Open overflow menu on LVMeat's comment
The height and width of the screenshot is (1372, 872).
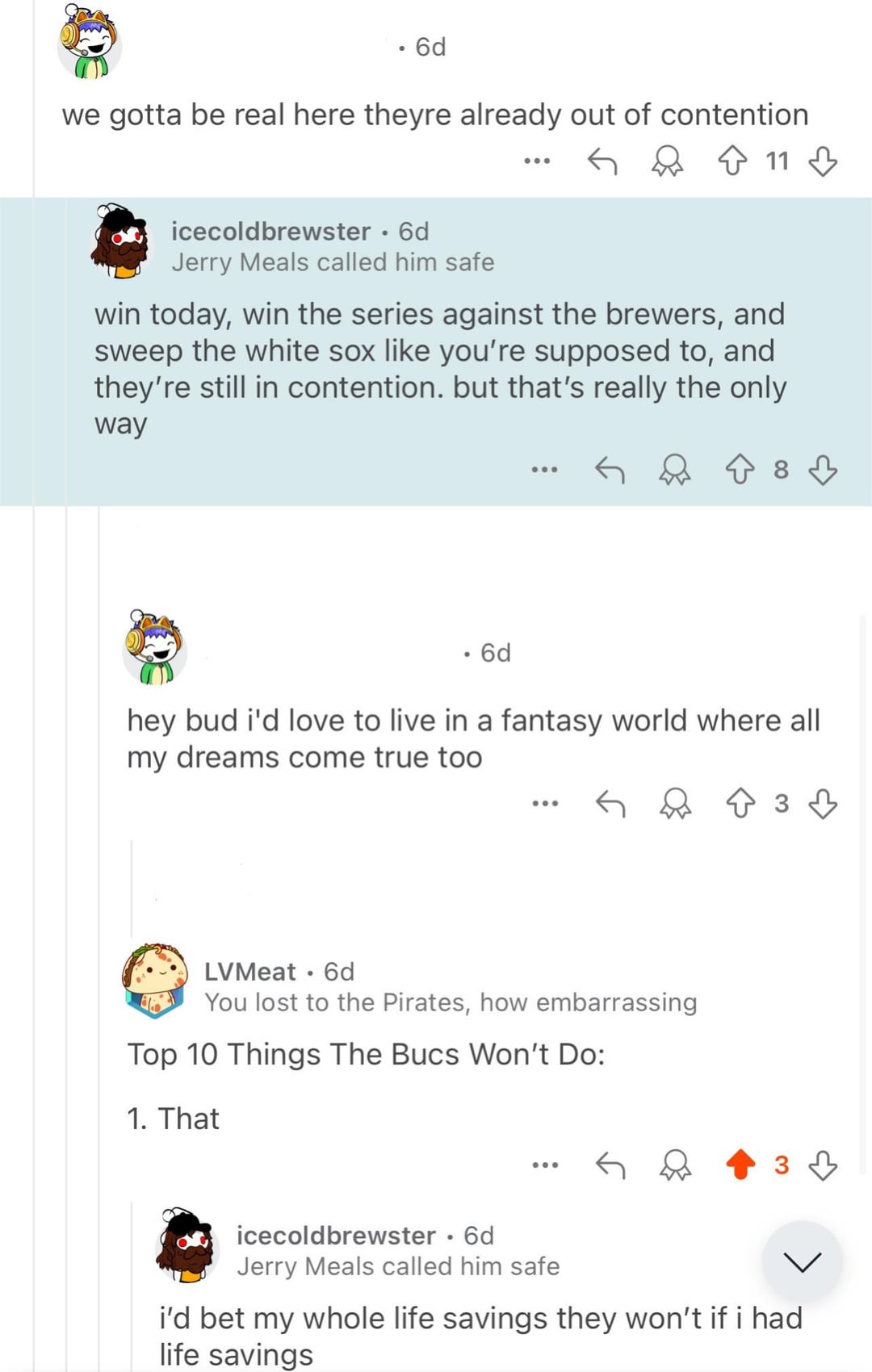click(544, 1165)
